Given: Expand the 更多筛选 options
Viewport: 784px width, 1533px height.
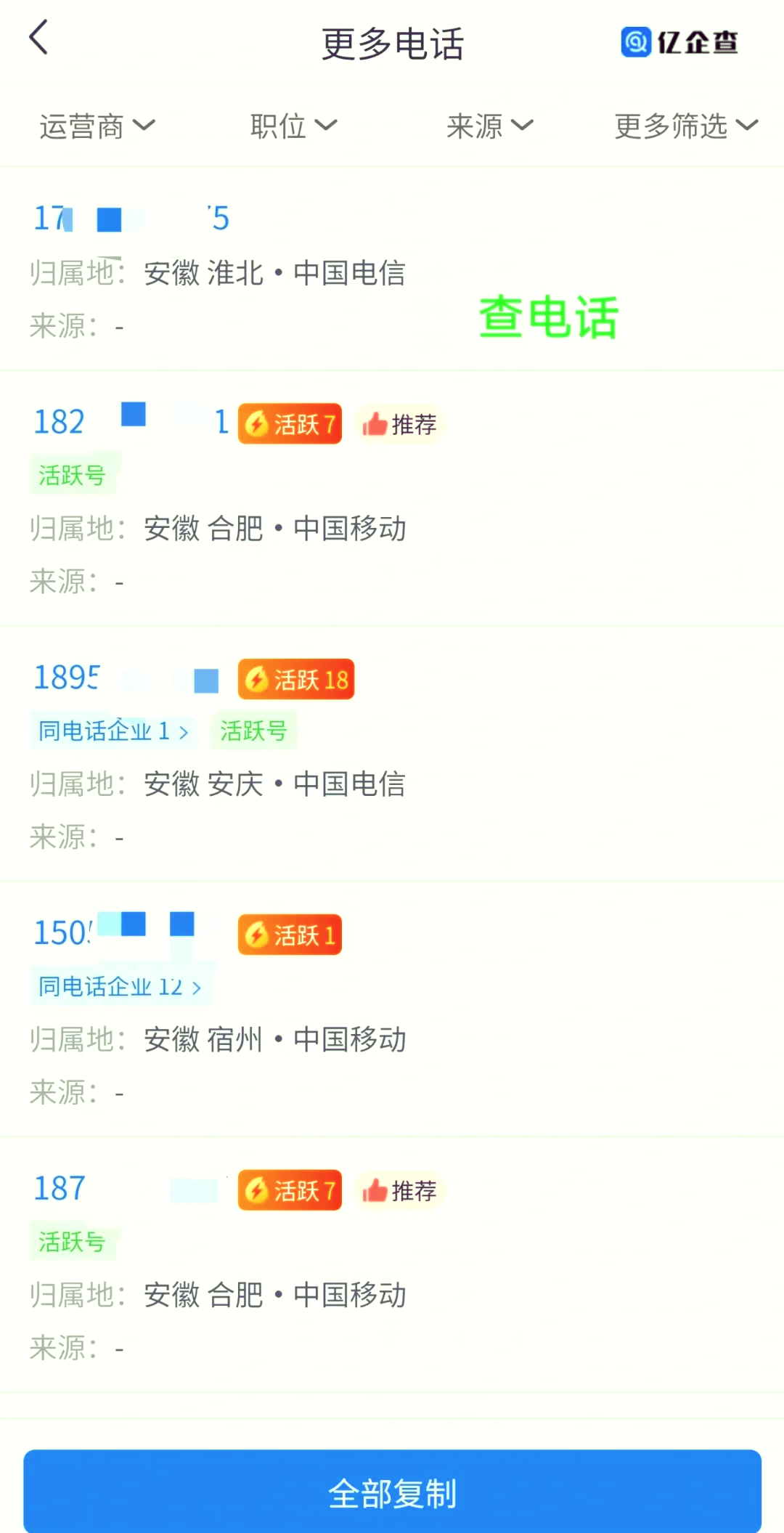Looking at the screenshot, I should click(686, 126).
